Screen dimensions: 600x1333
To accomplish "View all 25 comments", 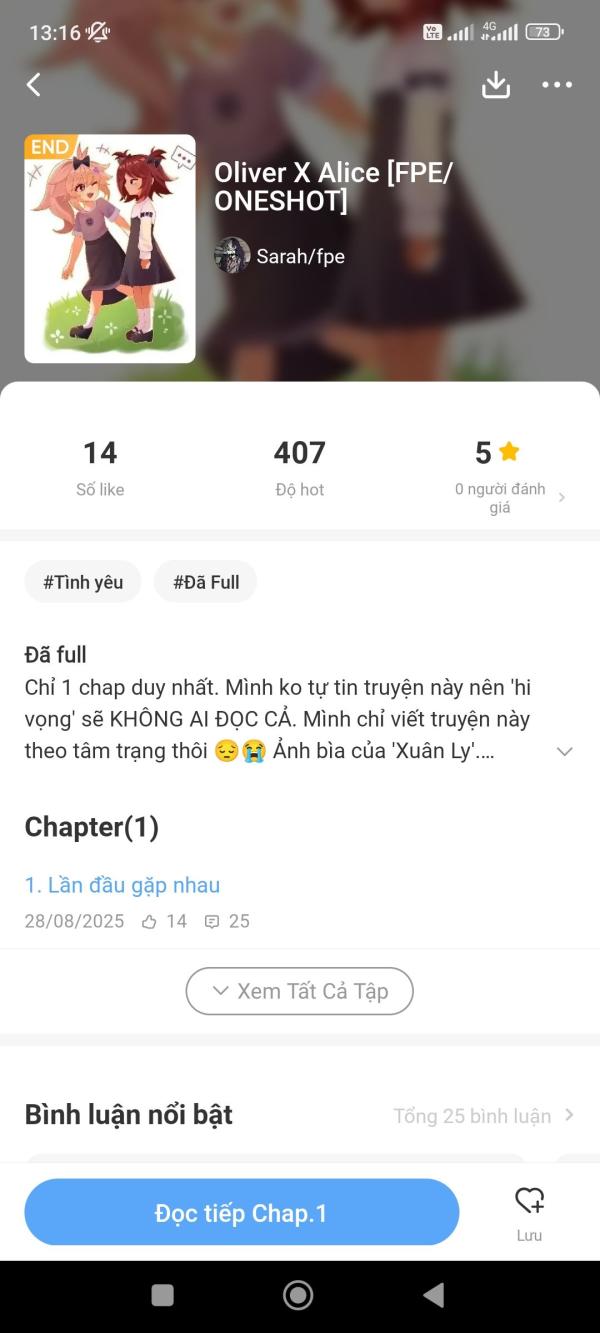I will pos(484,1116).
